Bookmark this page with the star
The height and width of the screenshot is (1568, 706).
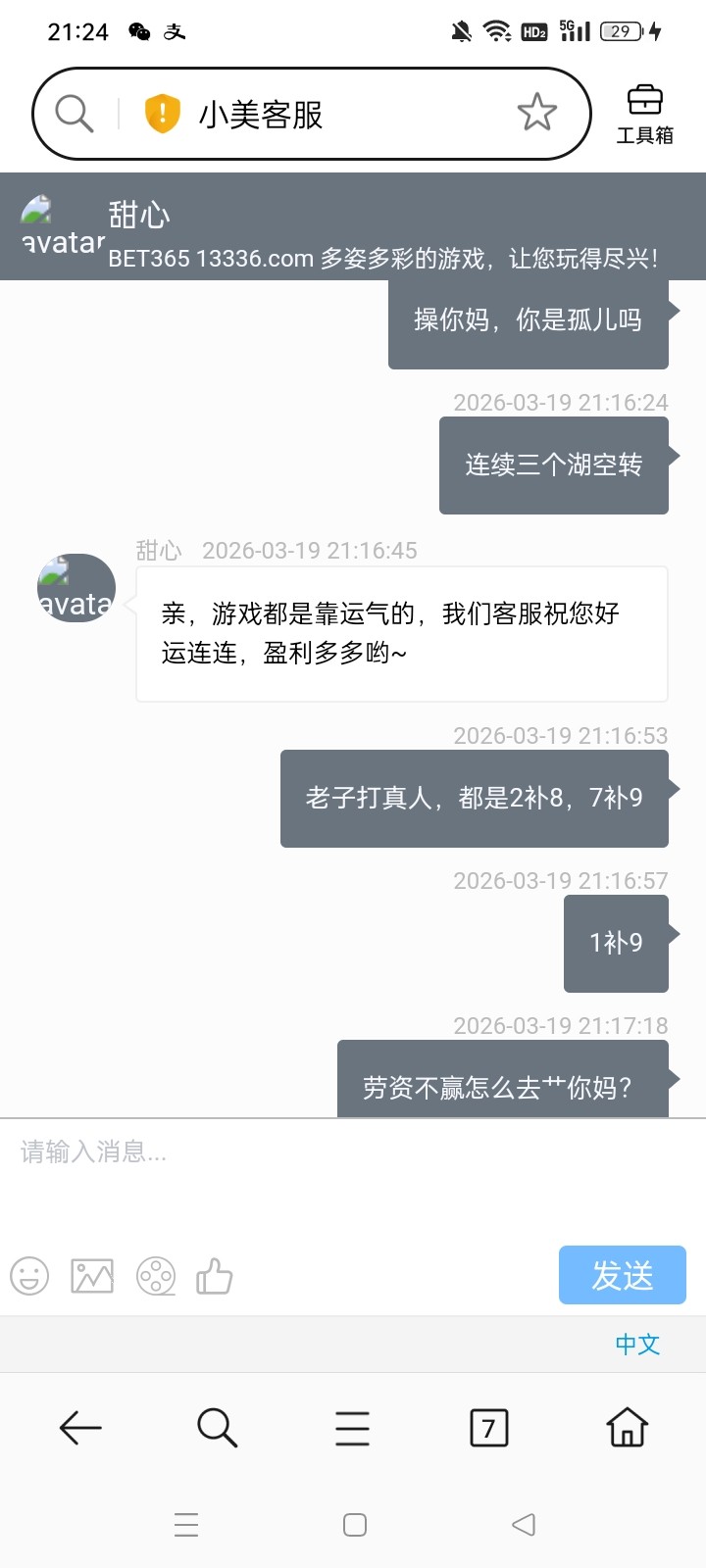(x=536, y=114)
